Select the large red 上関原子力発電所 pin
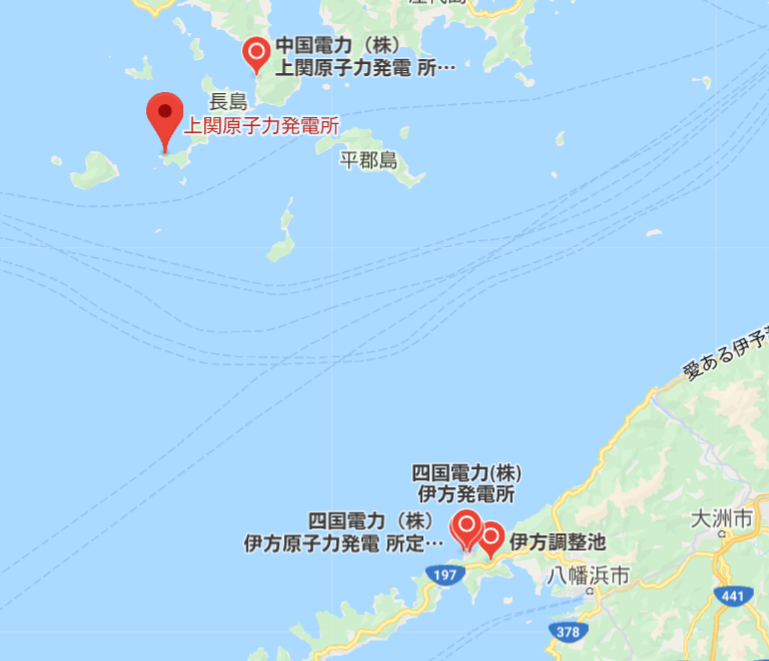This screenshot has width=769, height=661. coord(165,115)
